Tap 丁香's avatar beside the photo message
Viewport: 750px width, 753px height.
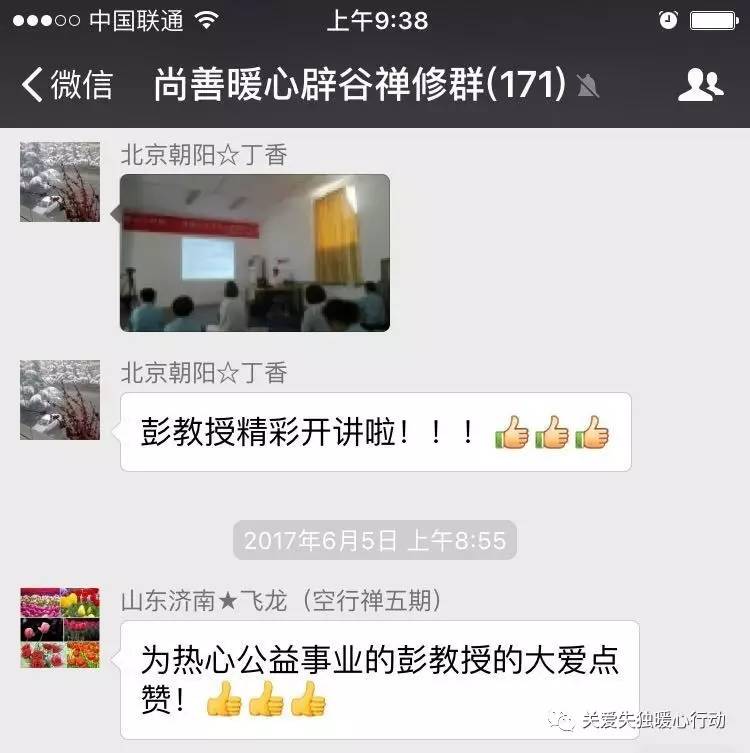pos(60,181)
